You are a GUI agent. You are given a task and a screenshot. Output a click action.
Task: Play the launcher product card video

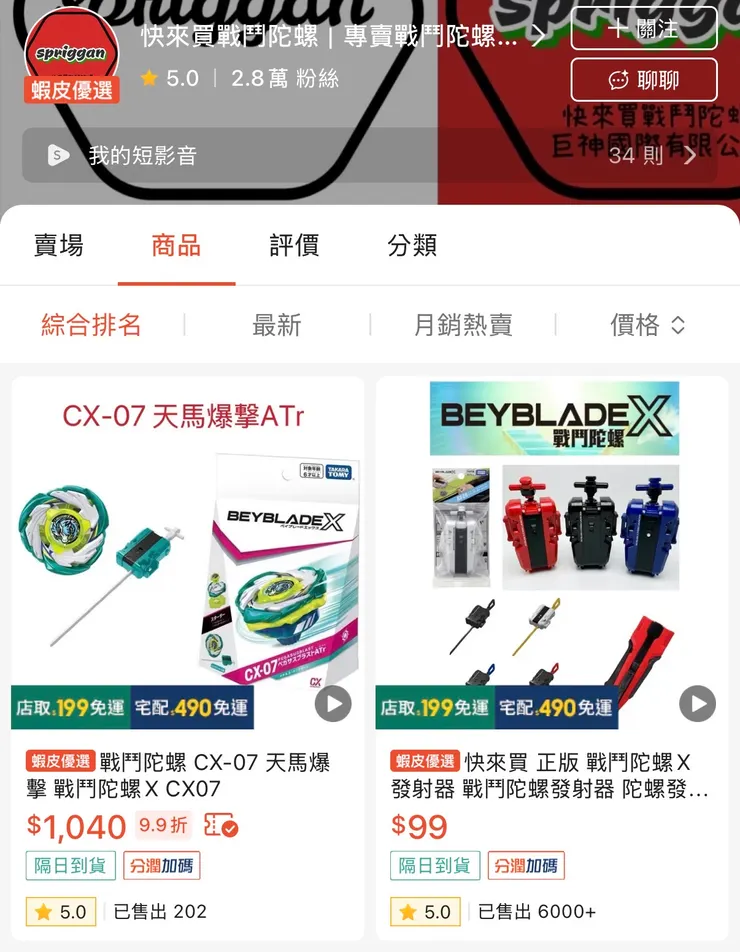pyautogui.click(x=697, y=704)
